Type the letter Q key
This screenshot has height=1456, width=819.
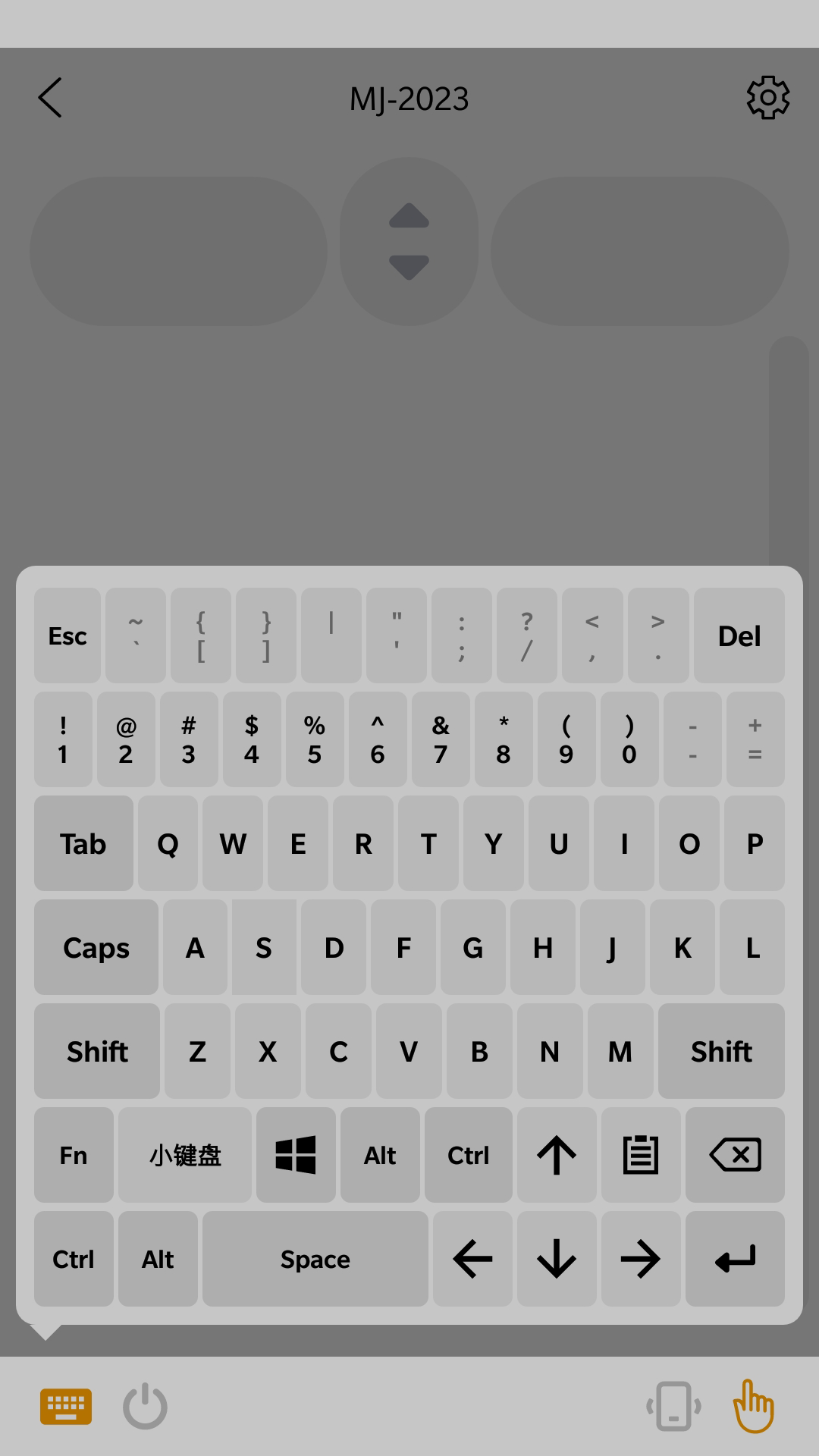168,843
